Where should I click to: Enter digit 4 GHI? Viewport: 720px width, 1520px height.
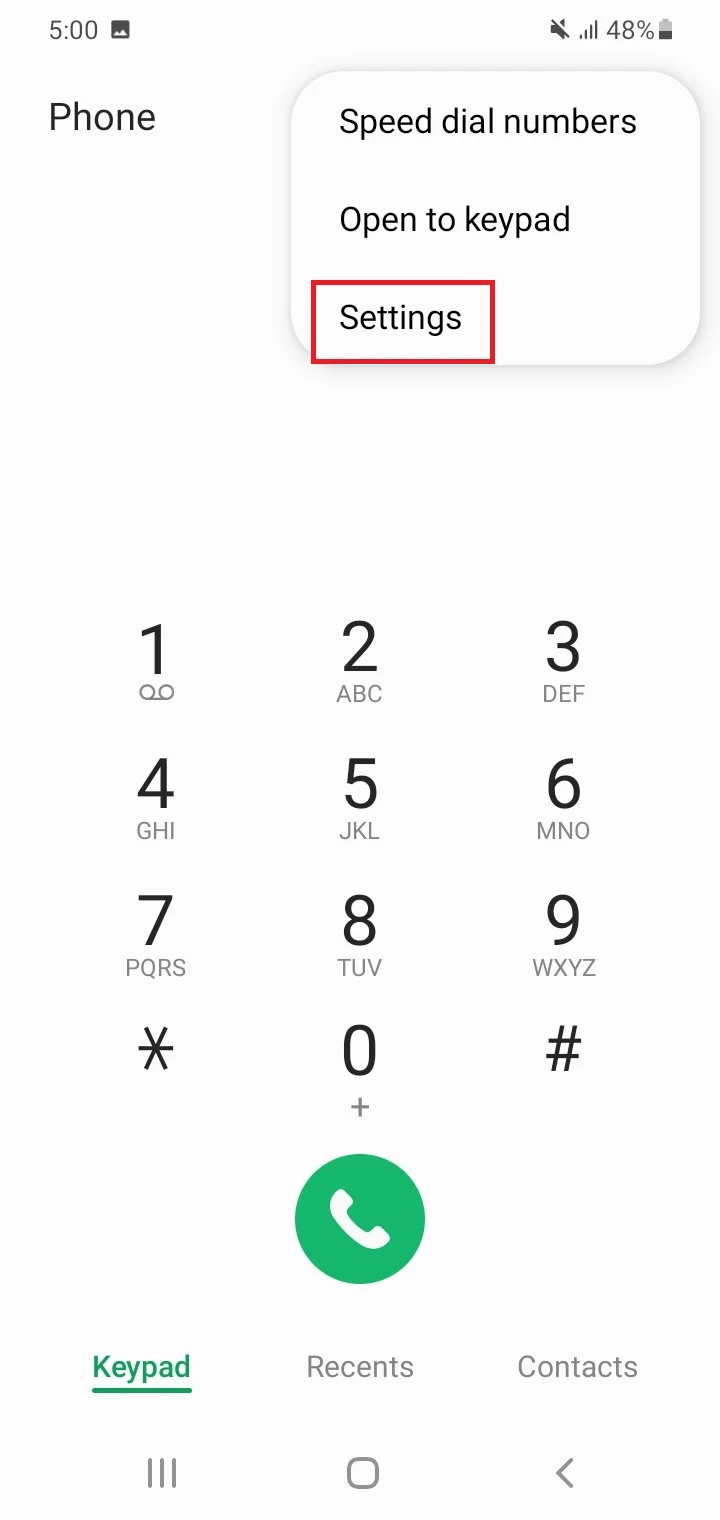156,798
